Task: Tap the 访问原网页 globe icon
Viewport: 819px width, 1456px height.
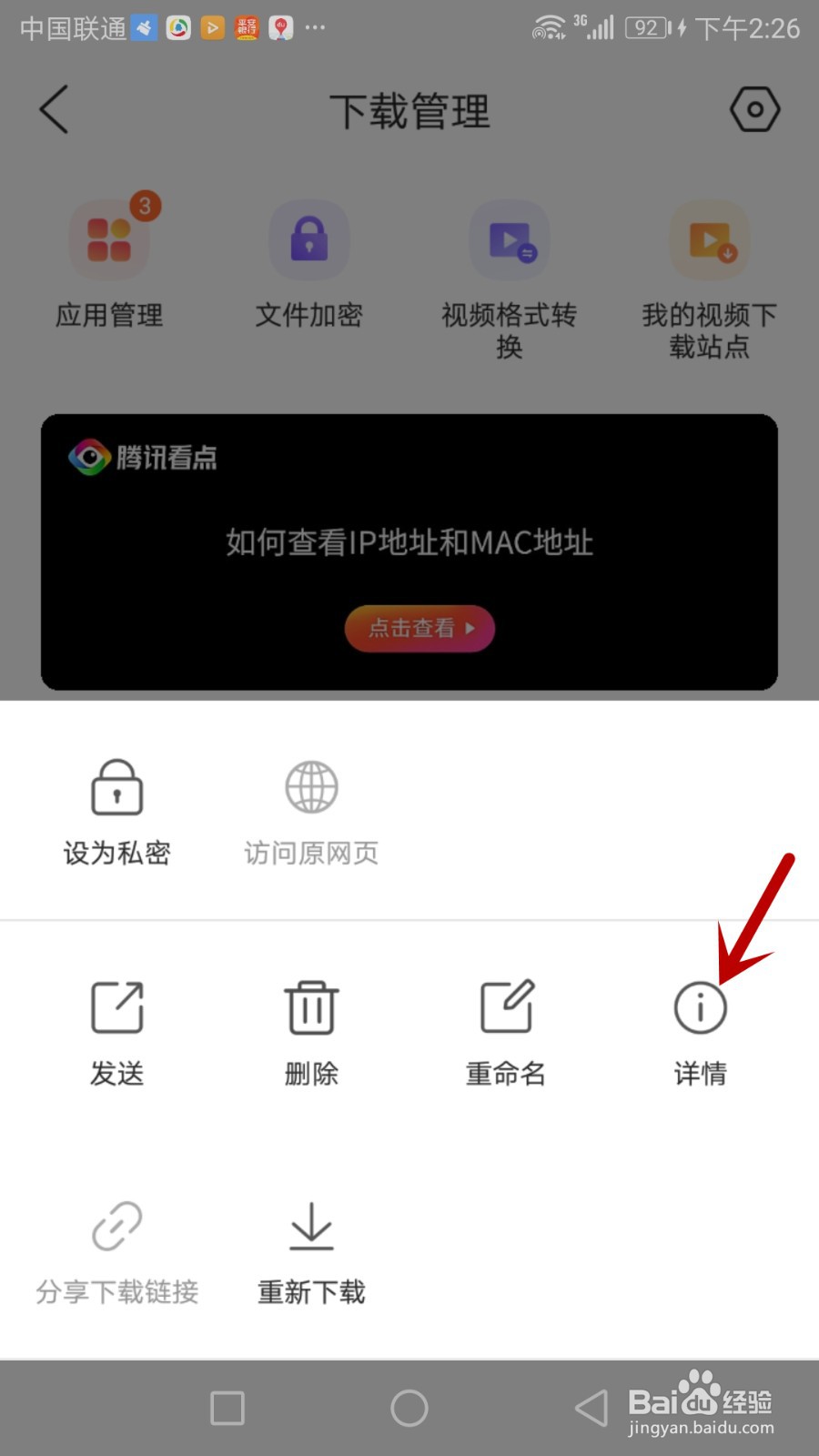Action: click(x=310, y=785)
